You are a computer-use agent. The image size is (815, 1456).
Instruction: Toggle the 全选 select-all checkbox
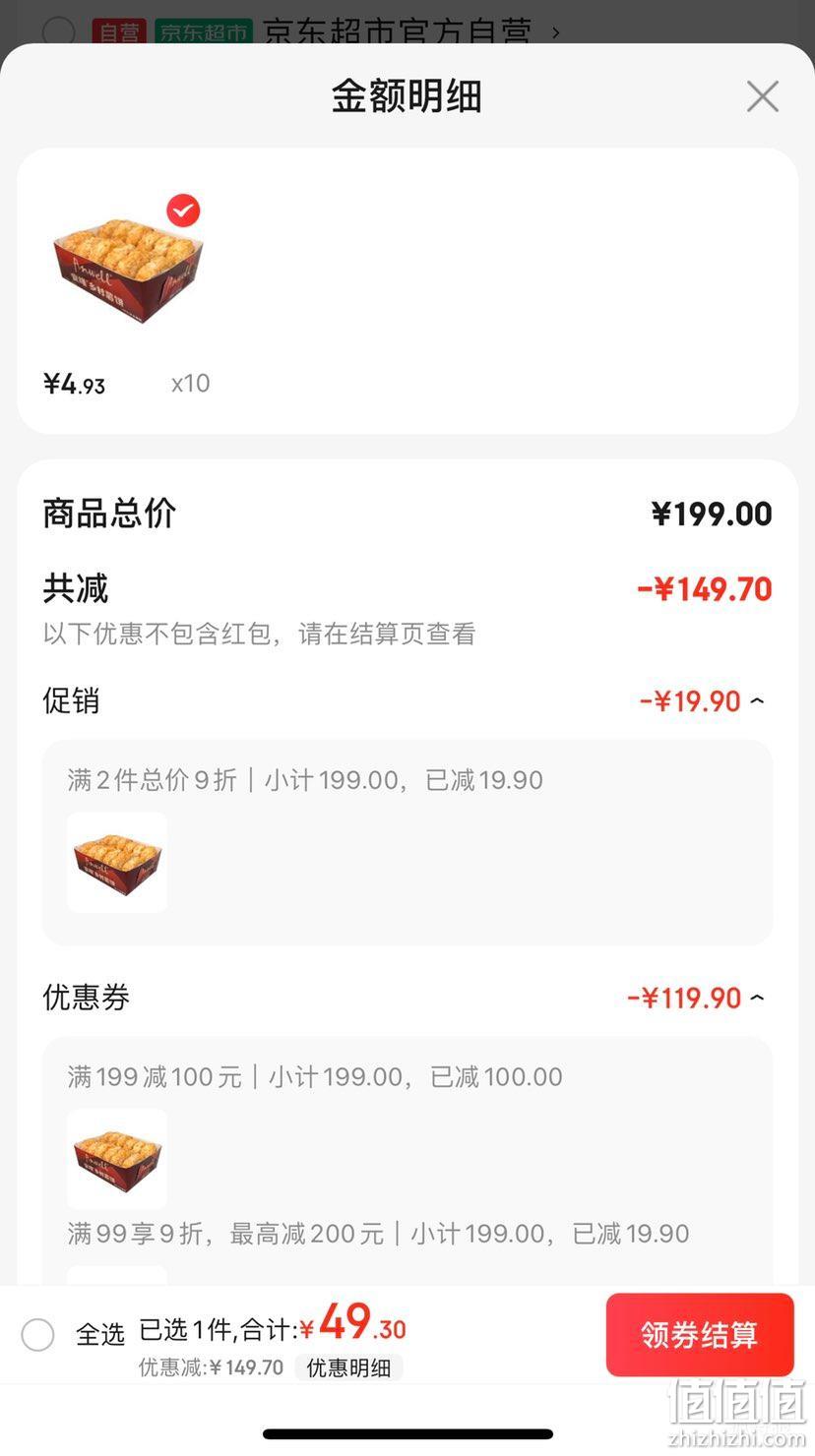click(38, 1334)
